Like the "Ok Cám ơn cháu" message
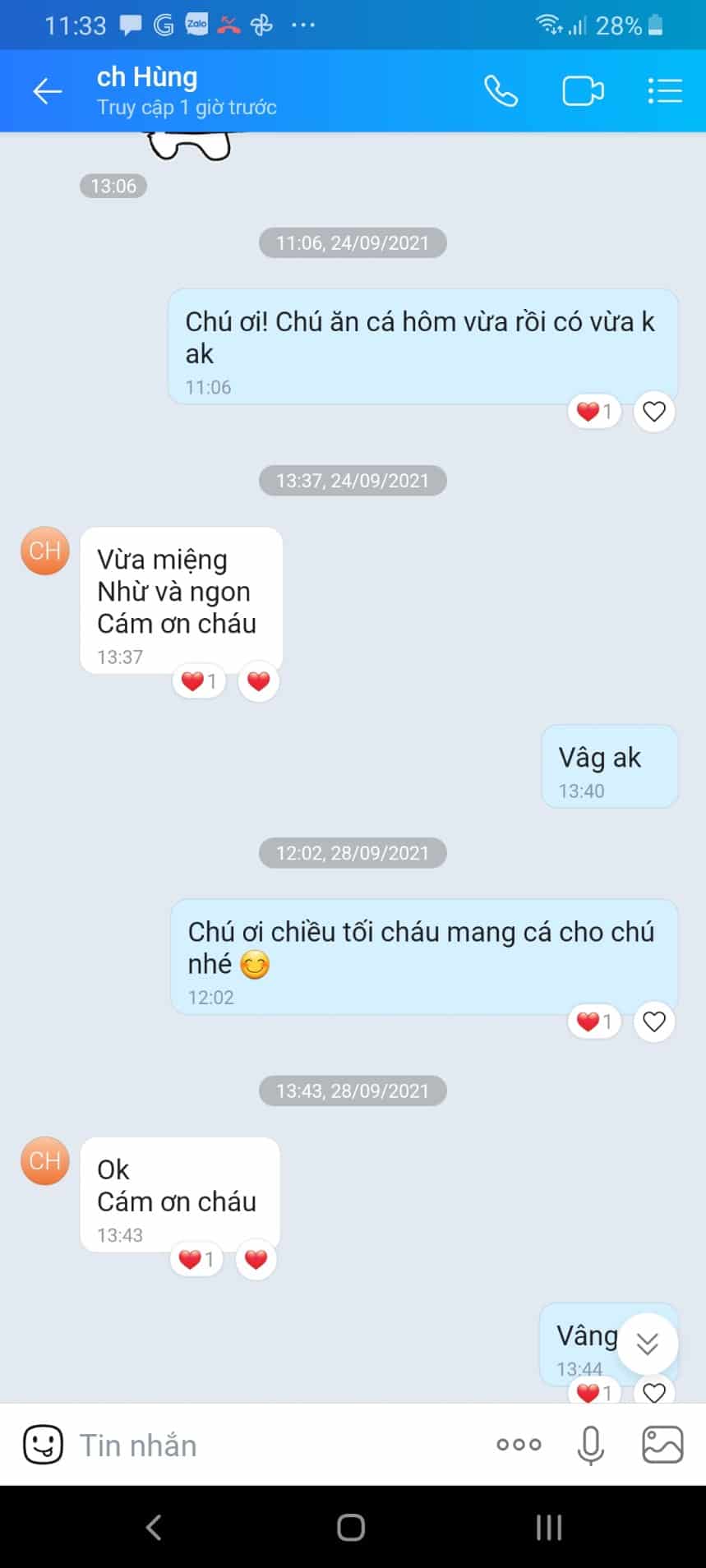The width and height of the screenshot is (706, 1568). (256, 1259)
